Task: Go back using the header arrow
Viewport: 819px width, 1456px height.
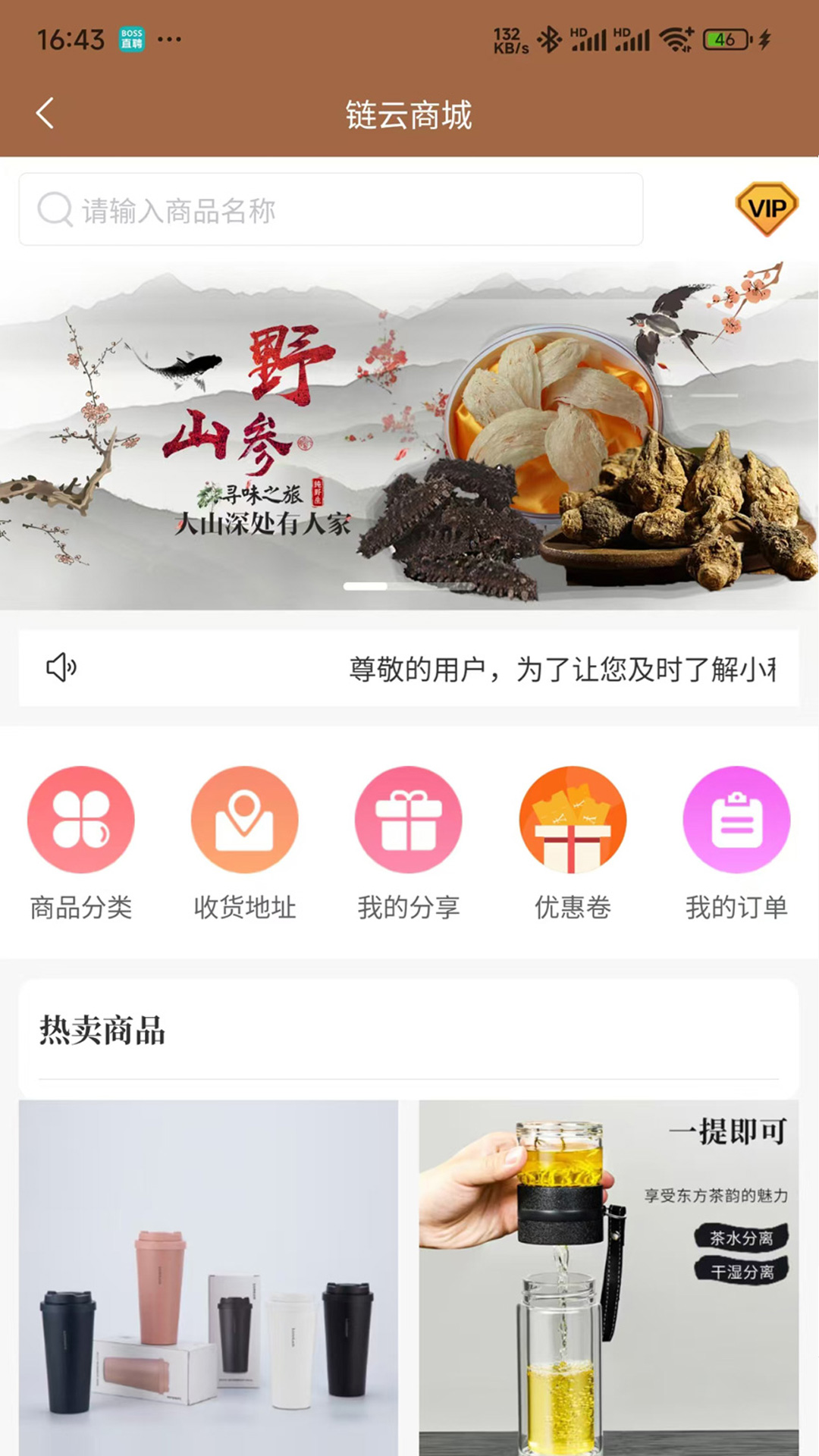Action: [x=45, y=114]
